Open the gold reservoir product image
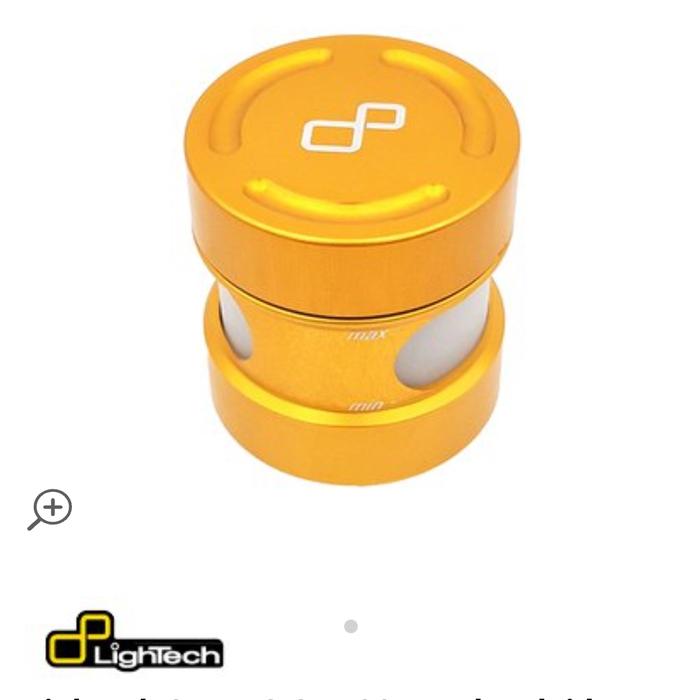 pos(350,260)
